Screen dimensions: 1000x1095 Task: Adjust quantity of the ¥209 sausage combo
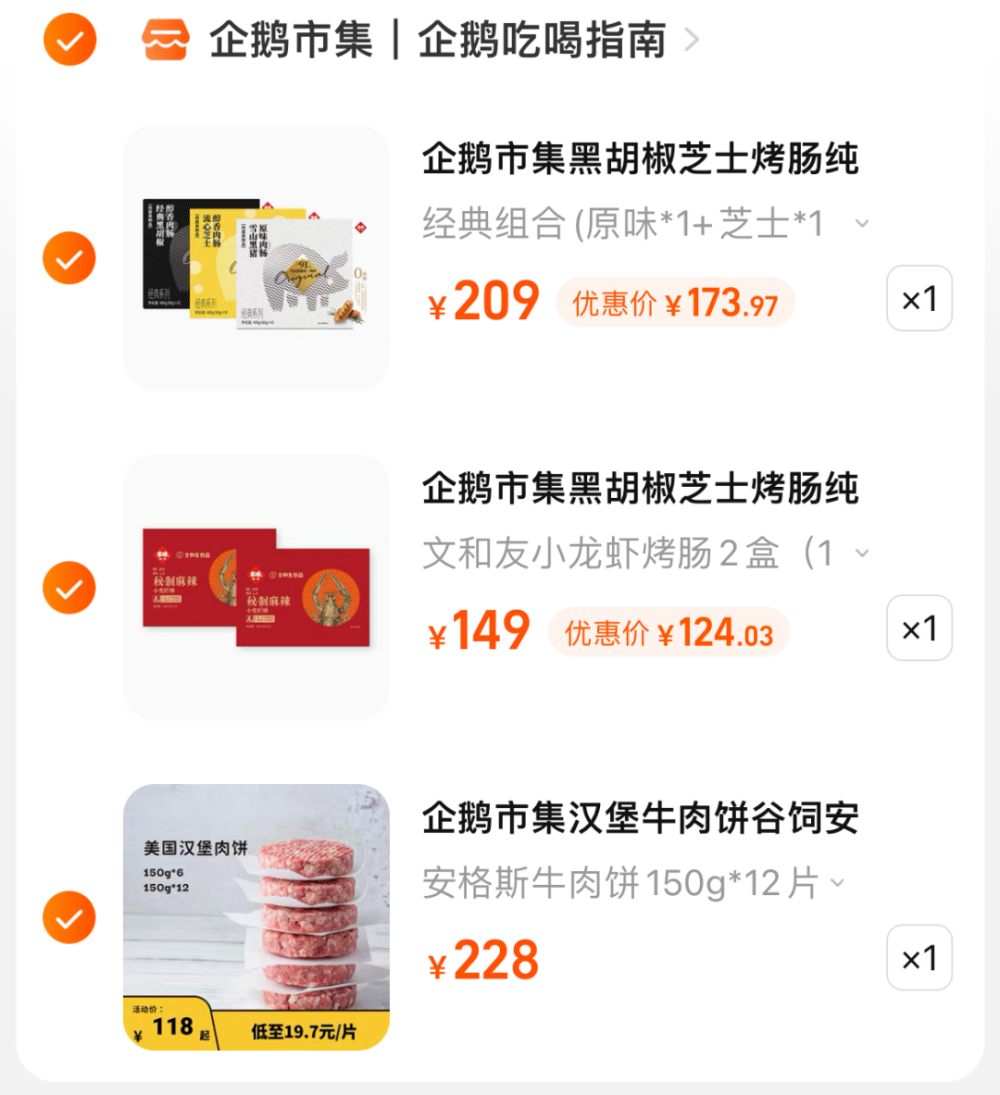tap(919, 298)
